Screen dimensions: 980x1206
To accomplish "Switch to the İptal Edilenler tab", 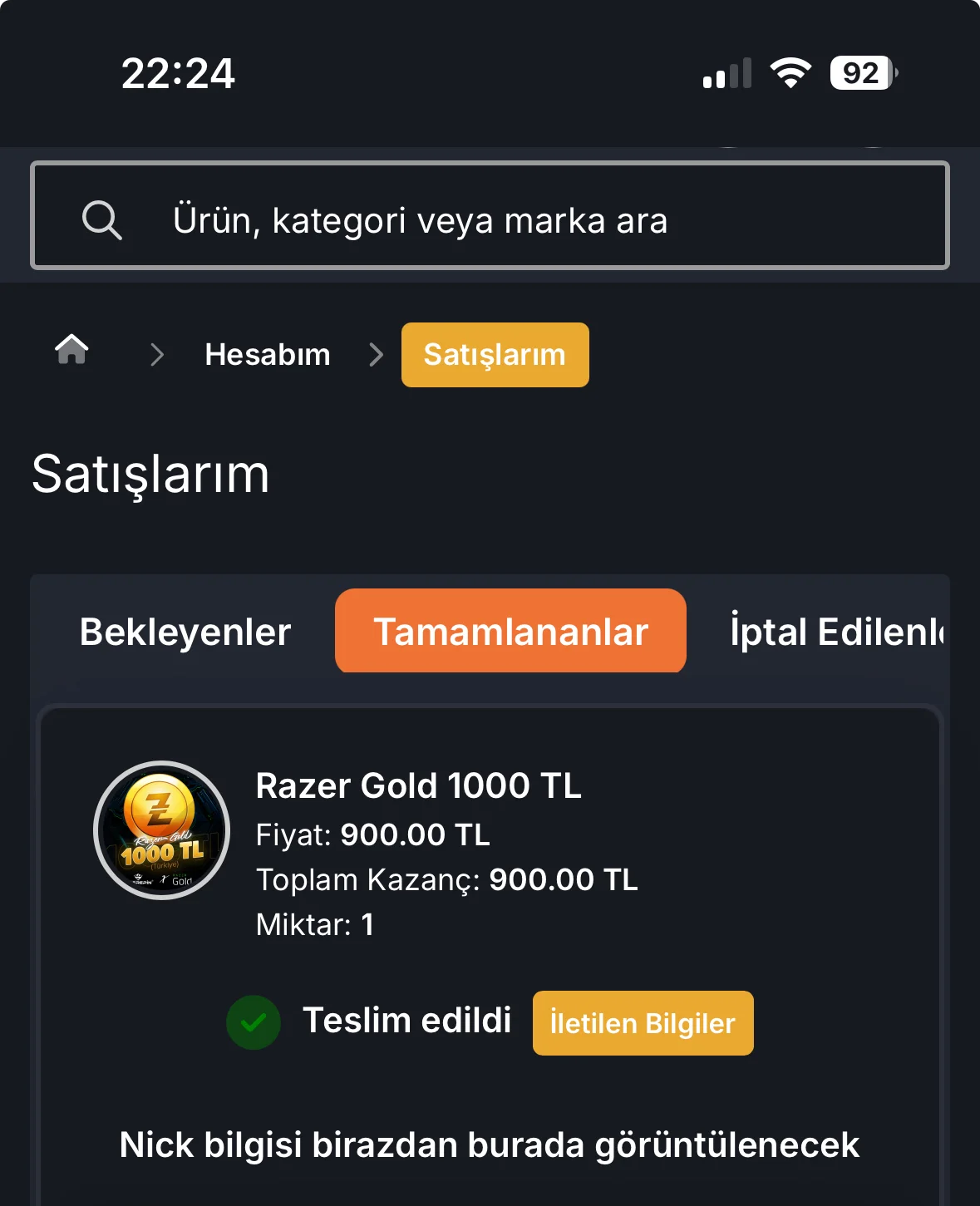I will coord(836,632).
